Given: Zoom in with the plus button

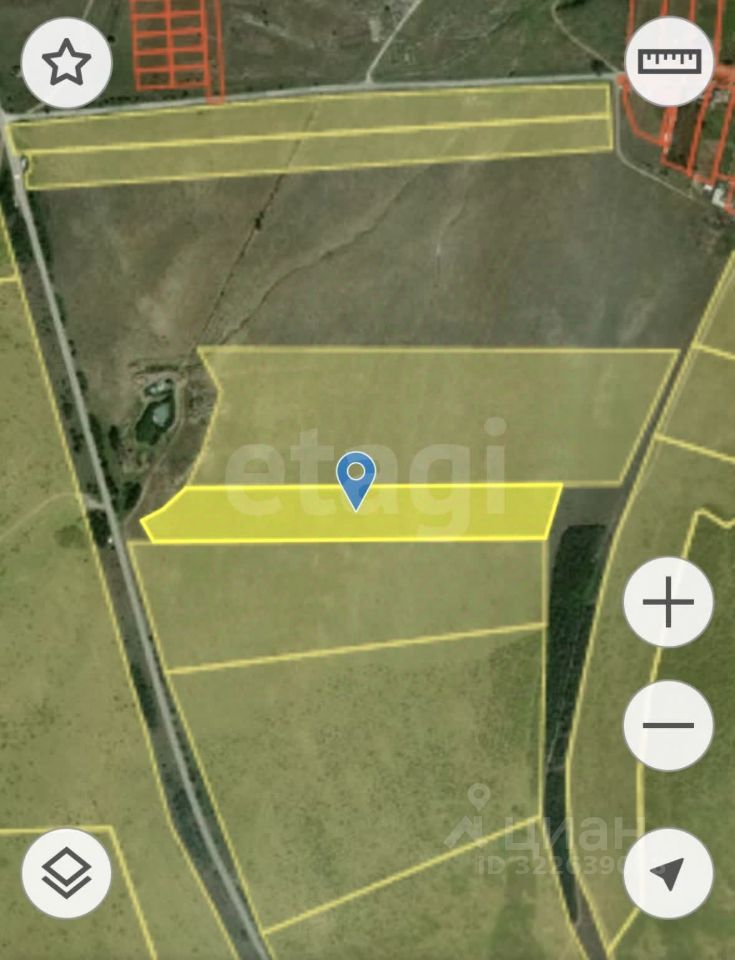Looking at the screenshot, I should pyautogui.click(x=668, y=602).
